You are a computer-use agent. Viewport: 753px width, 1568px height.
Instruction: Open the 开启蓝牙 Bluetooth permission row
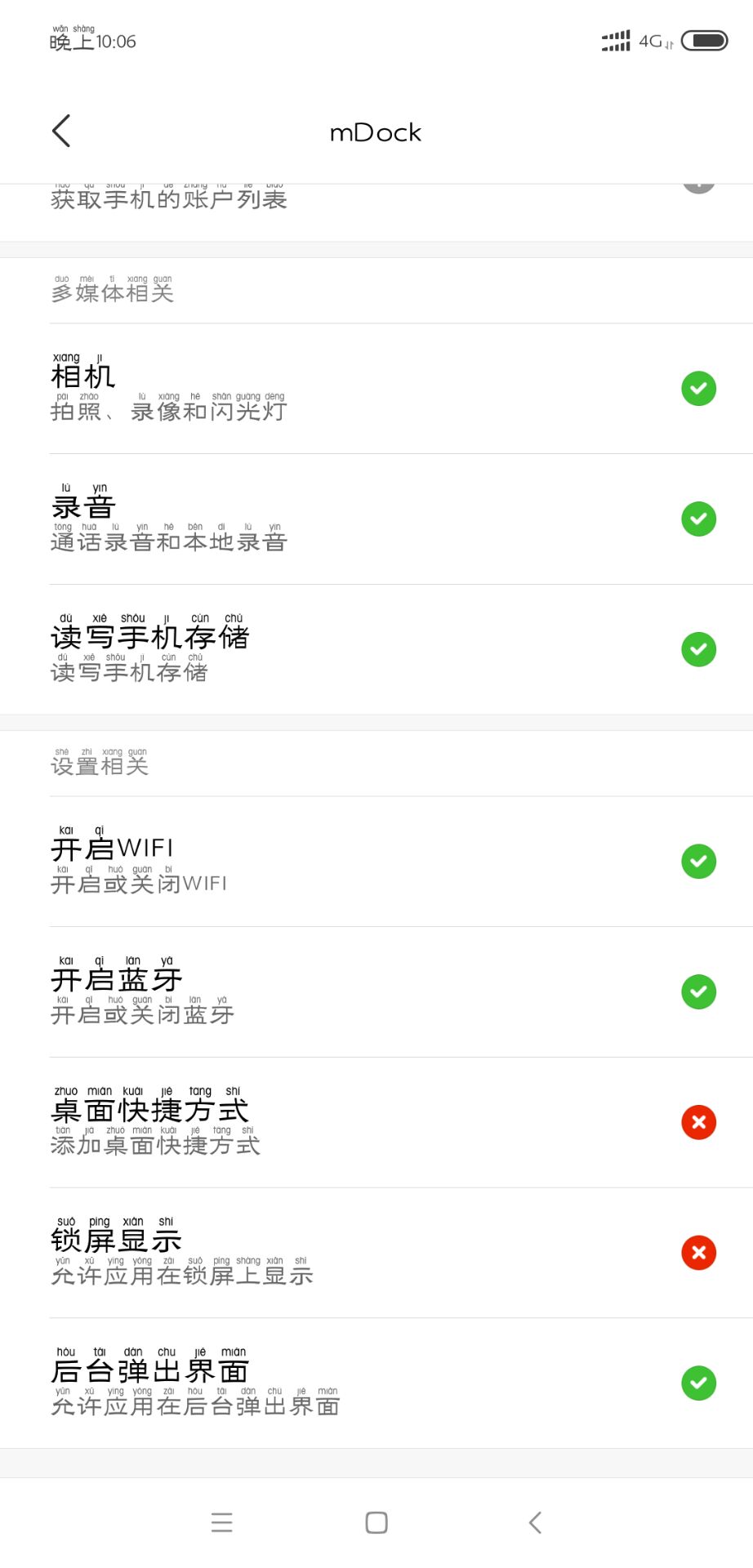click(376, 992)
